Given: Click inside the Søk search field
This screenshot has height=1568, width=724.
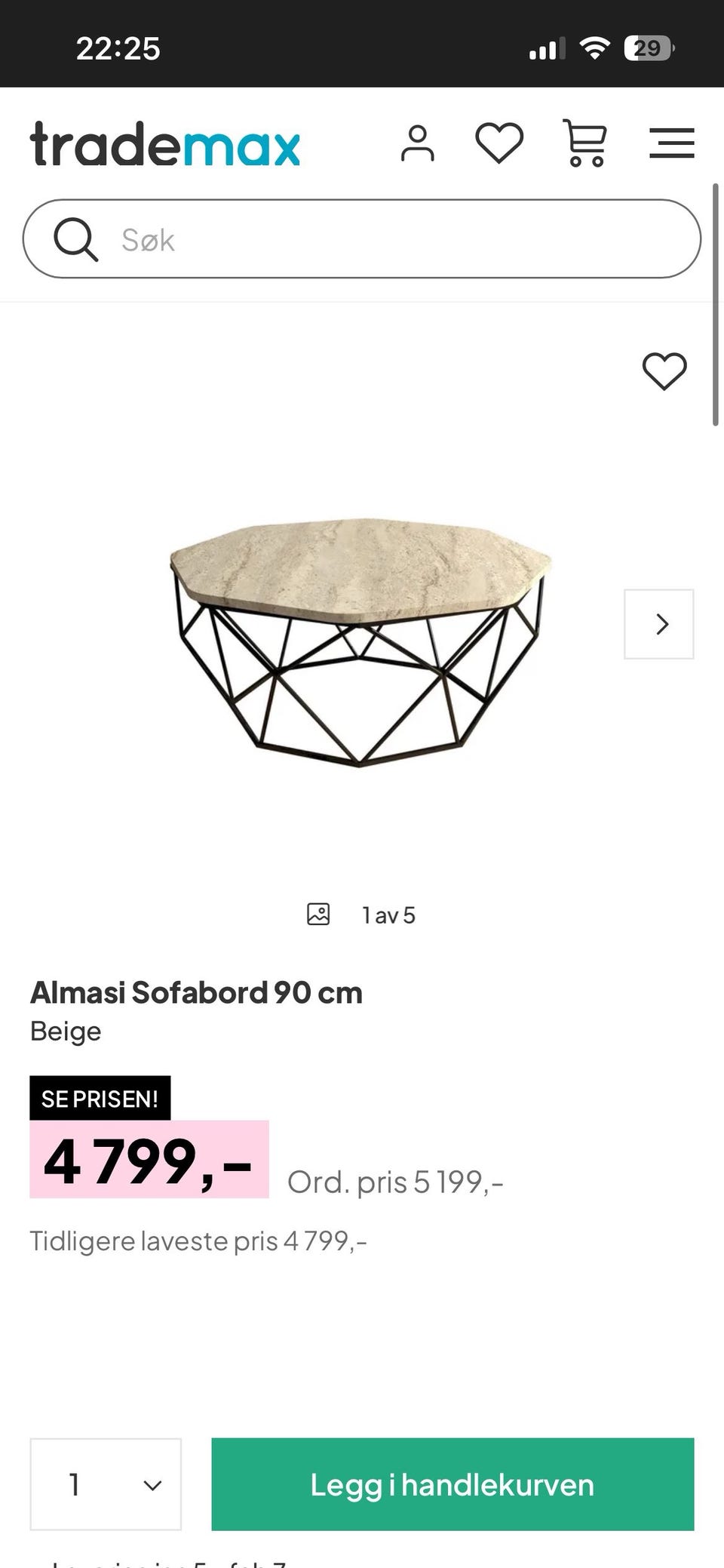Looking at the screenshot, I should tap(362, 238).
